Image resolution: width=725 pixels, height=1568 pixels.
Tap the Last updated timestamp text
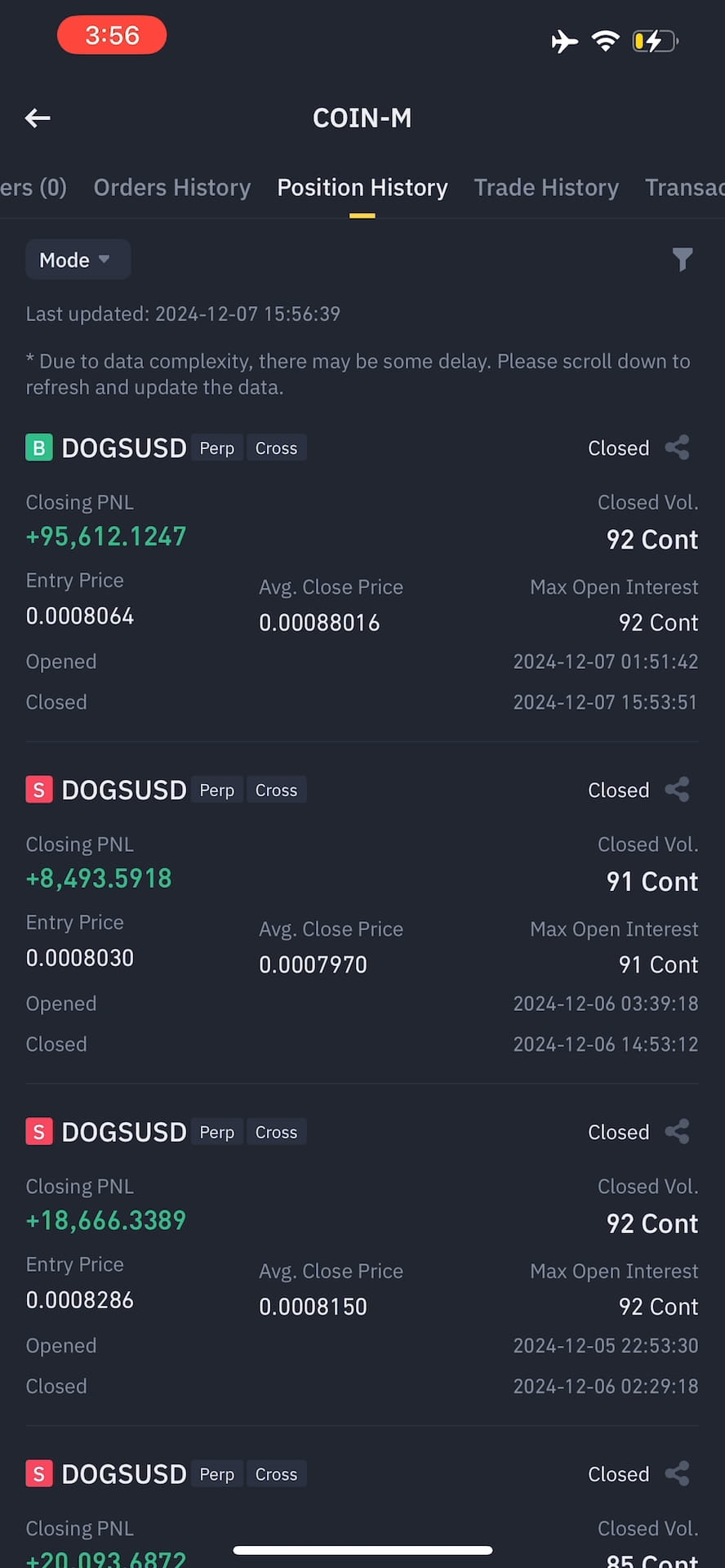[x=183, y=314]
